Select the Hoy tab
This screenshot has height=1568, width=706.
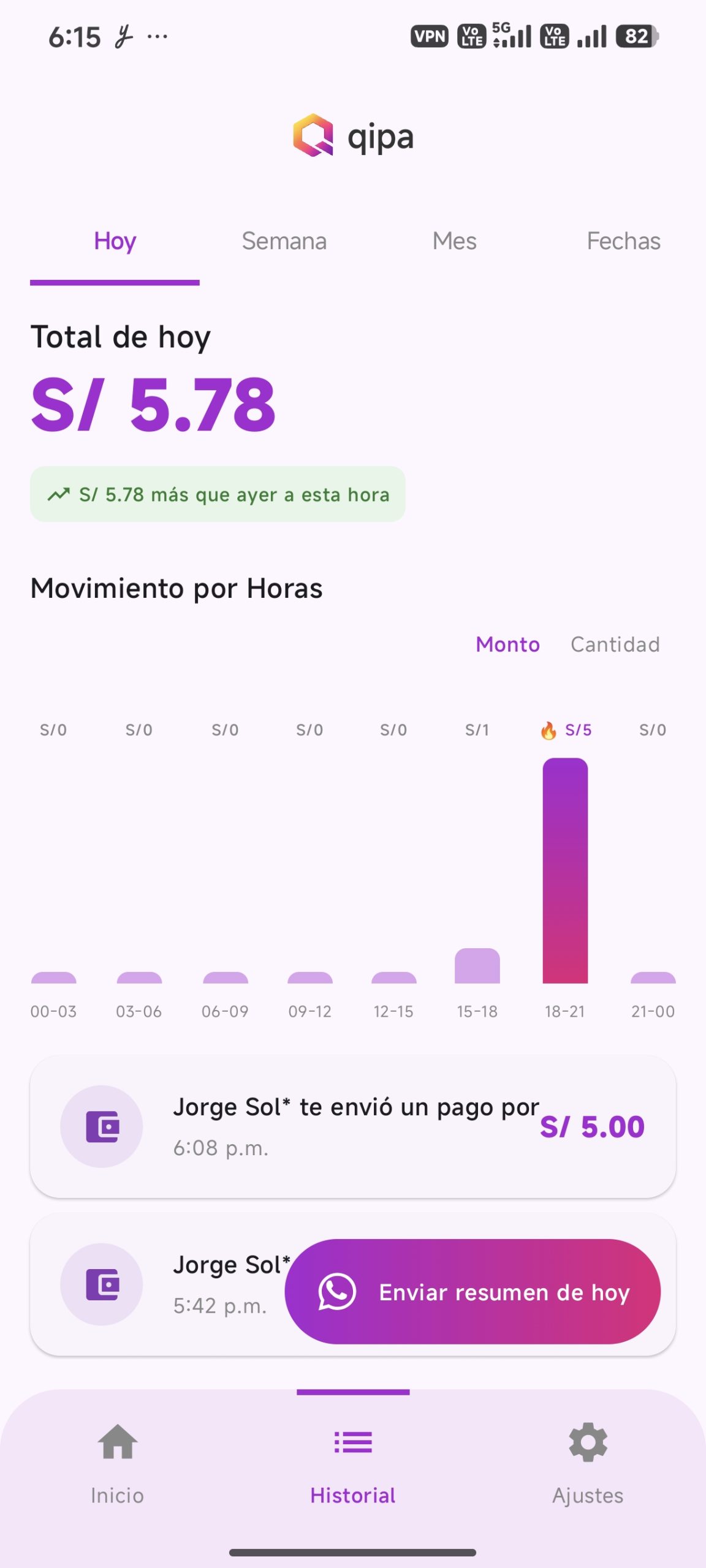115,241
